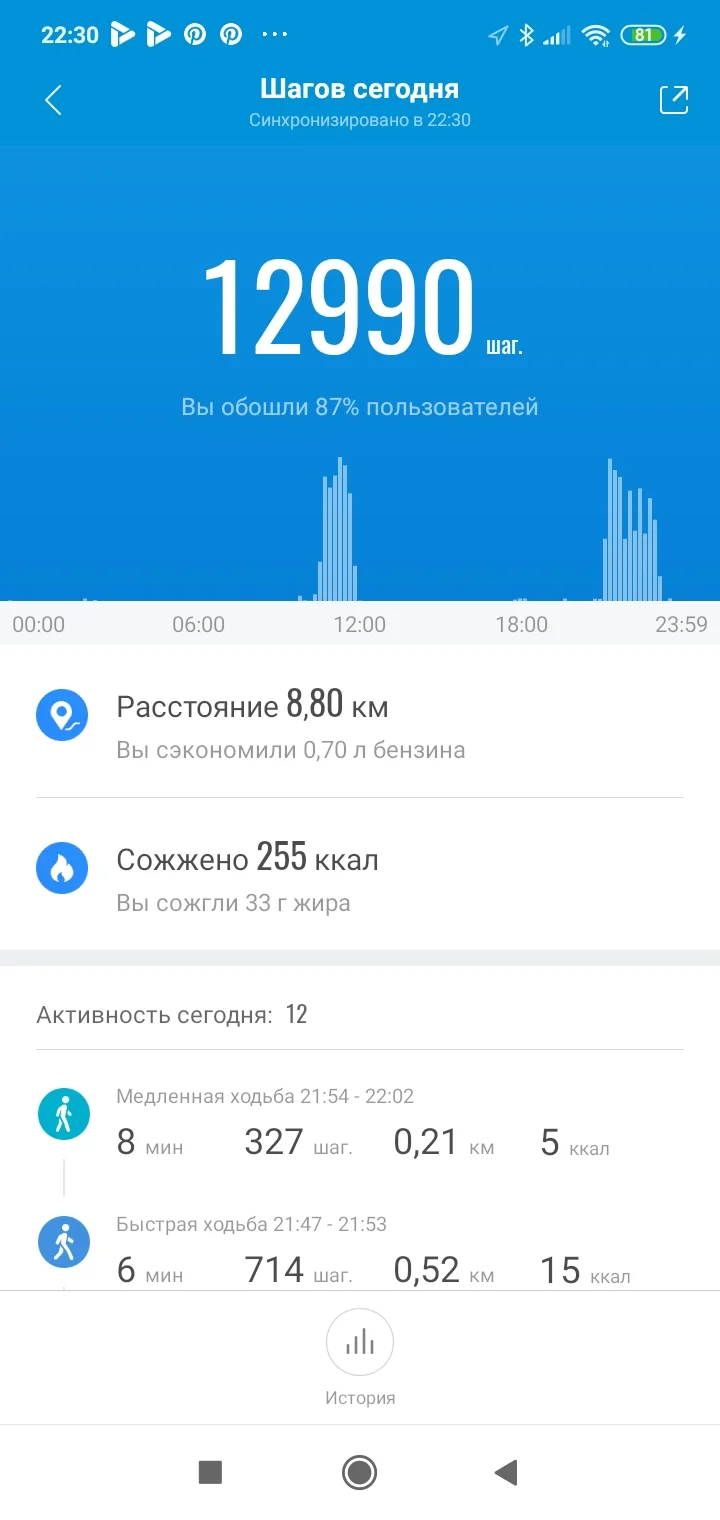Screen dimensions: 720x1520
Task: Open the История button
Action: [x=360, y=1356]
